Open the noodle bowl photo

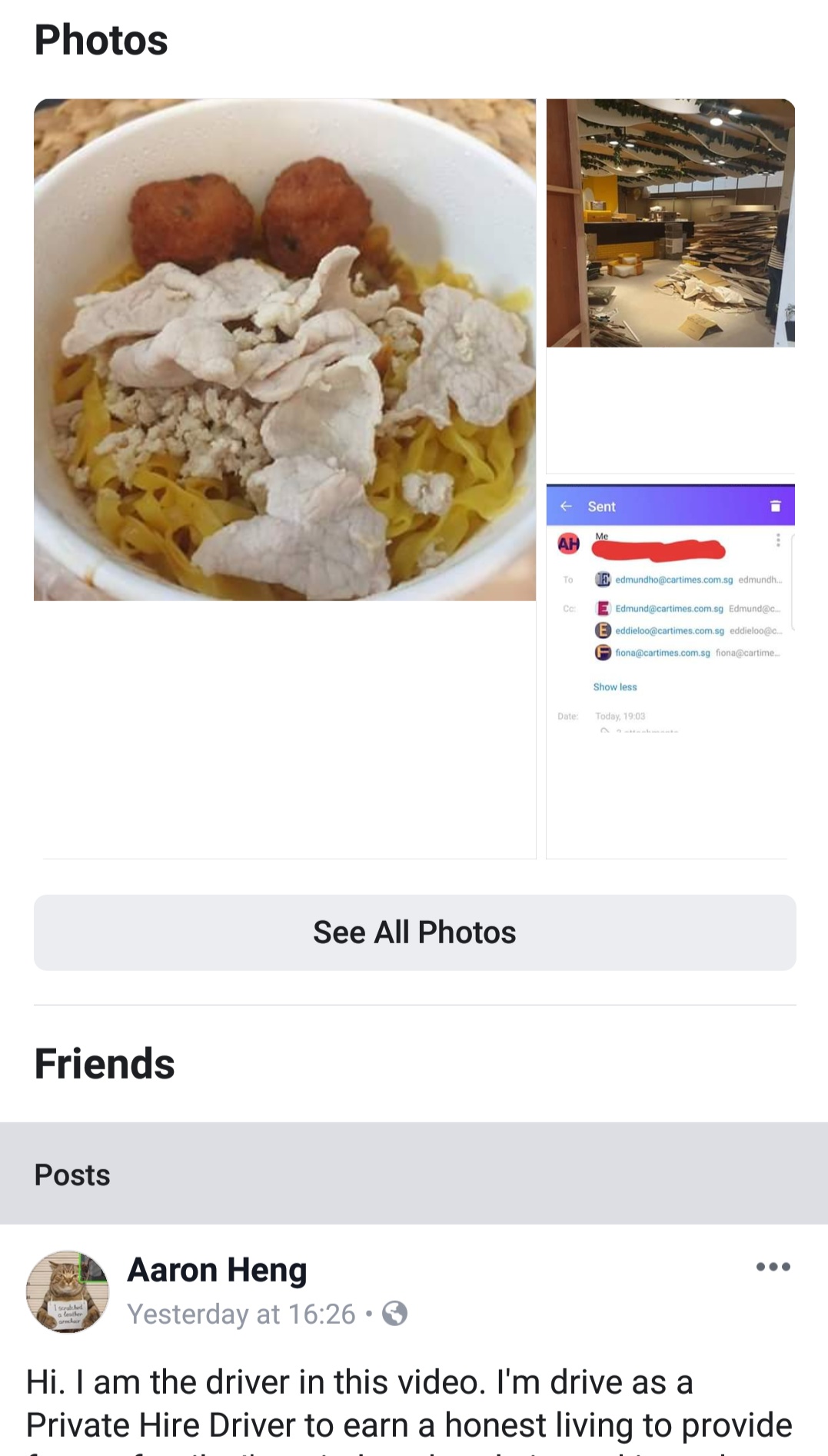click(284, 350)
